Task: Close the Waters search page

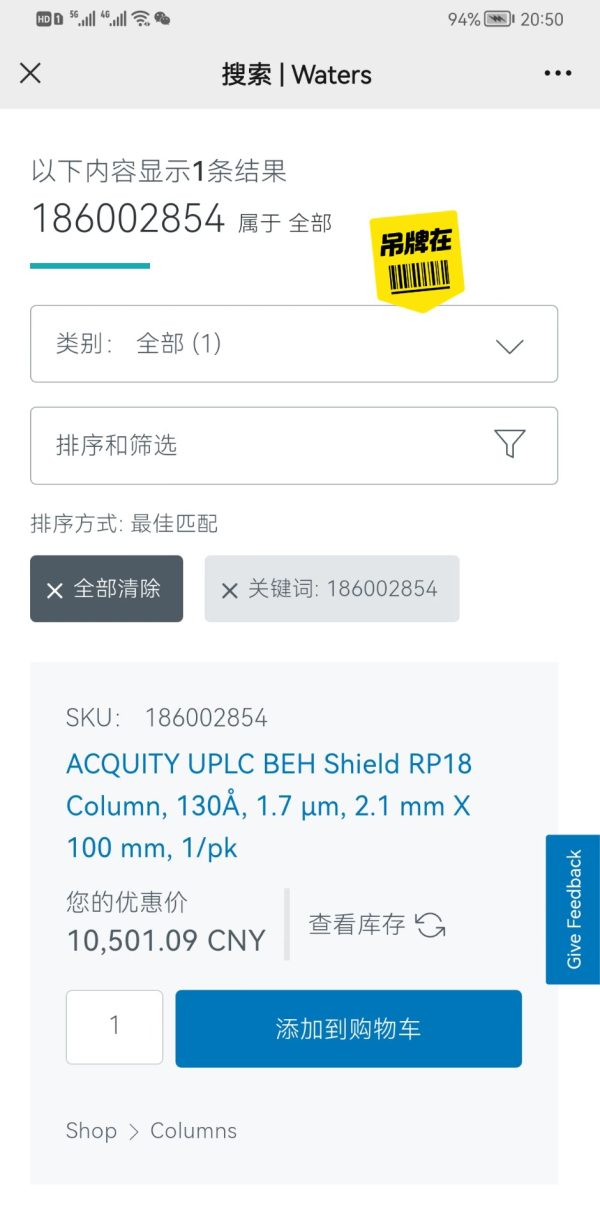Action: tap(31, 73)
